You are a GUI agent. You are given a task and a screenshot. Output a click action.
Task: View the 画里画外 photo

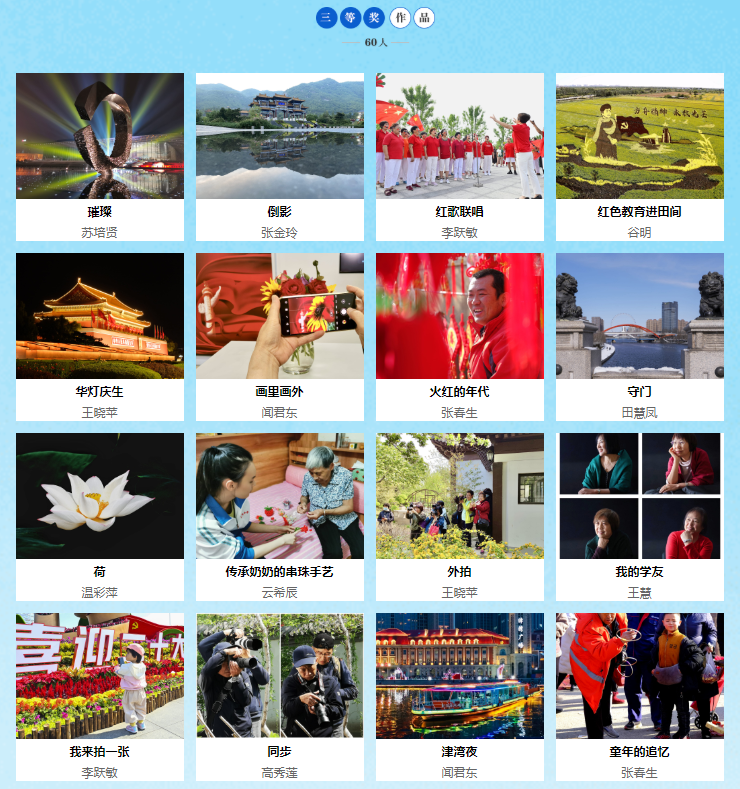(280, 316)
